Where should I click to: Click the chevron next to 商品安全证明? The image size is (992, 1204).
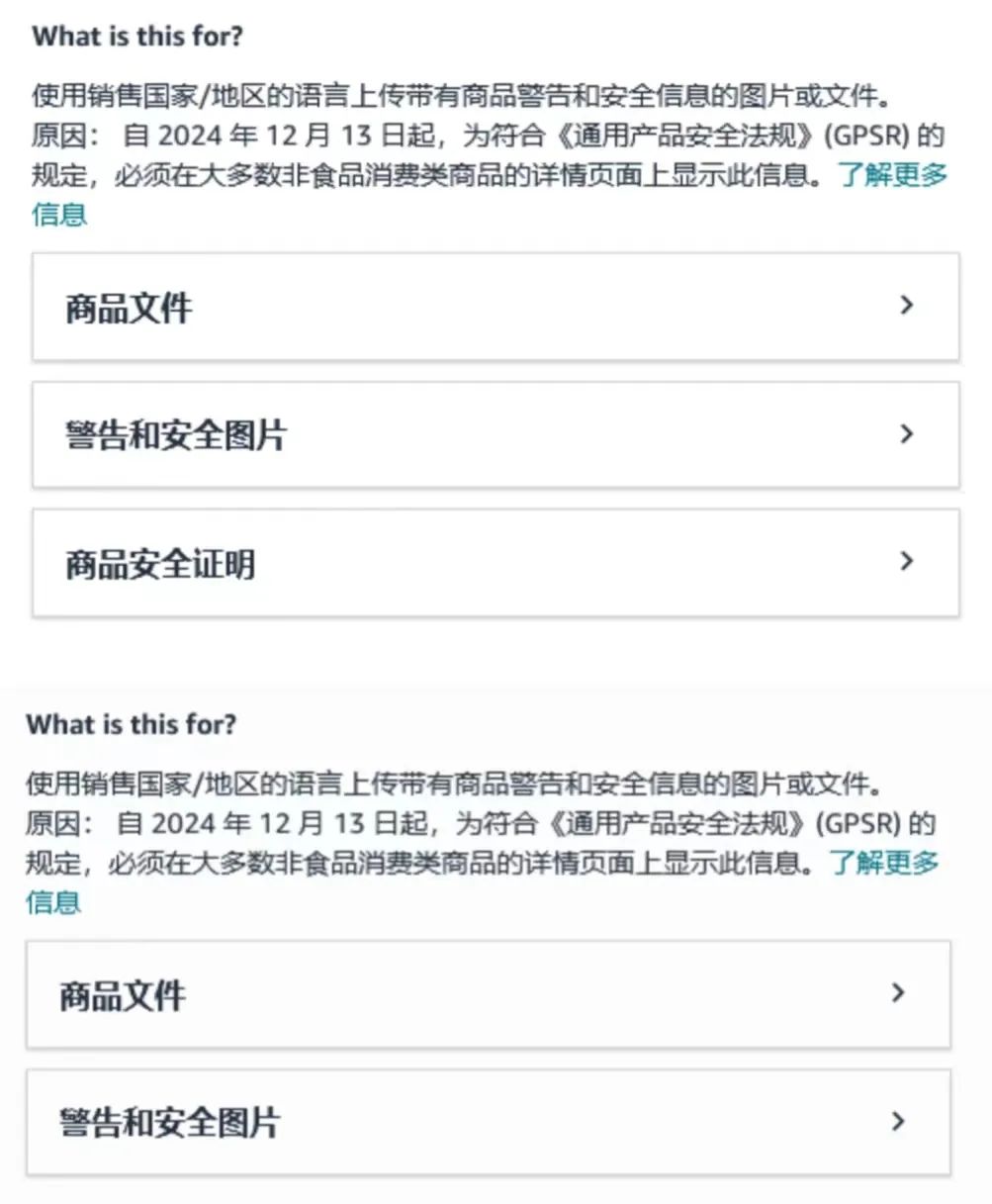907,562
